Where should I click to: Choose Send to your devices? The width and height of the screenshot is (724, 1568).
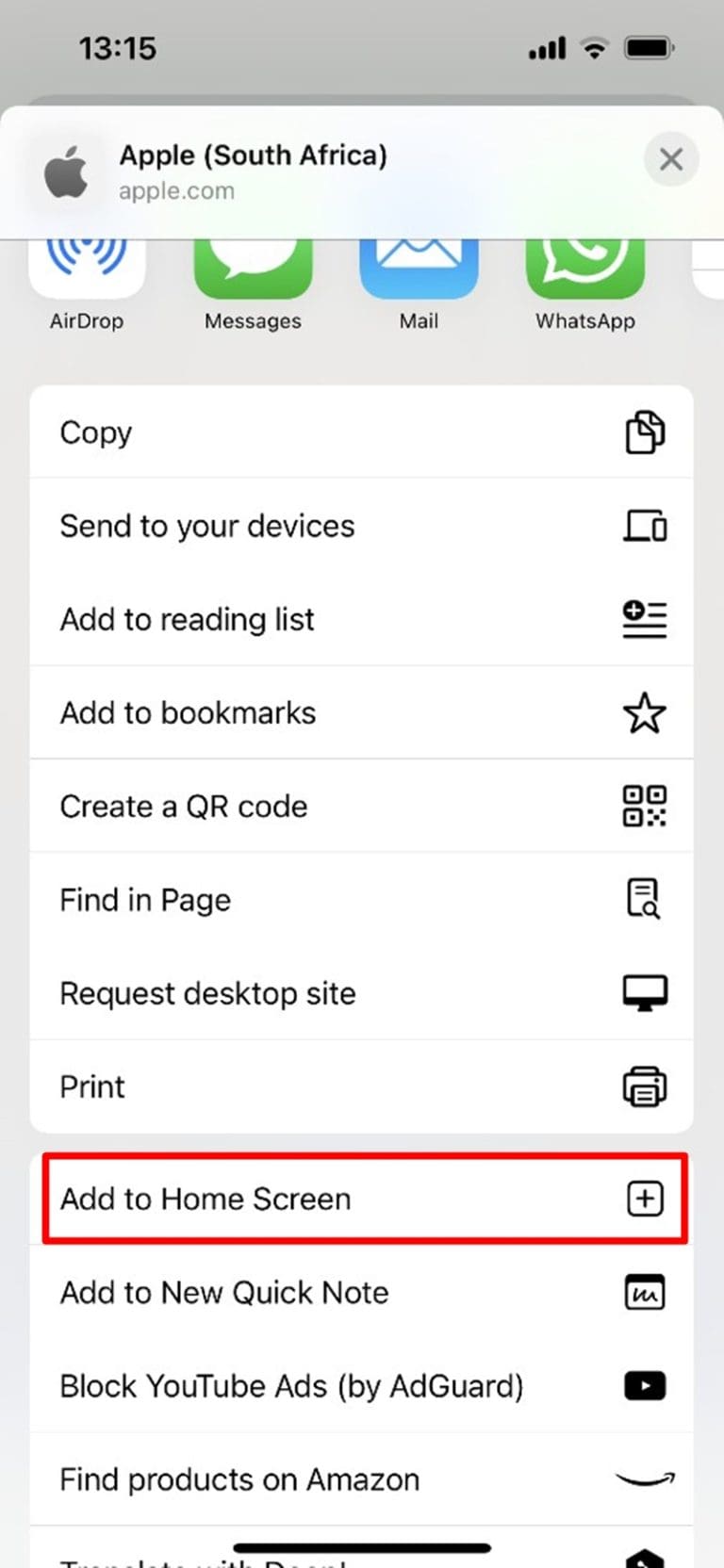tap(207, 526)
